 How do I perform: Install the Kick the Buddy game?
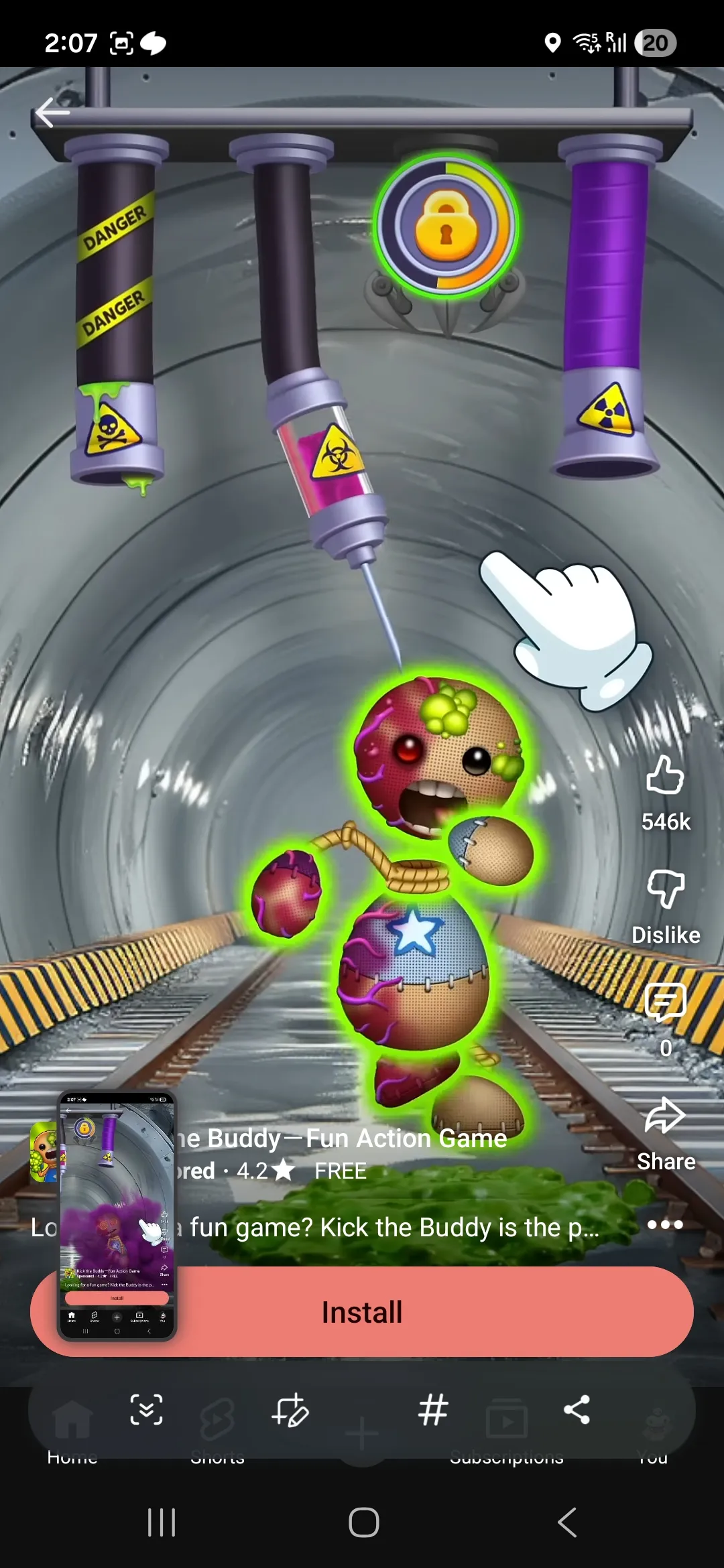coord(362,1312)
